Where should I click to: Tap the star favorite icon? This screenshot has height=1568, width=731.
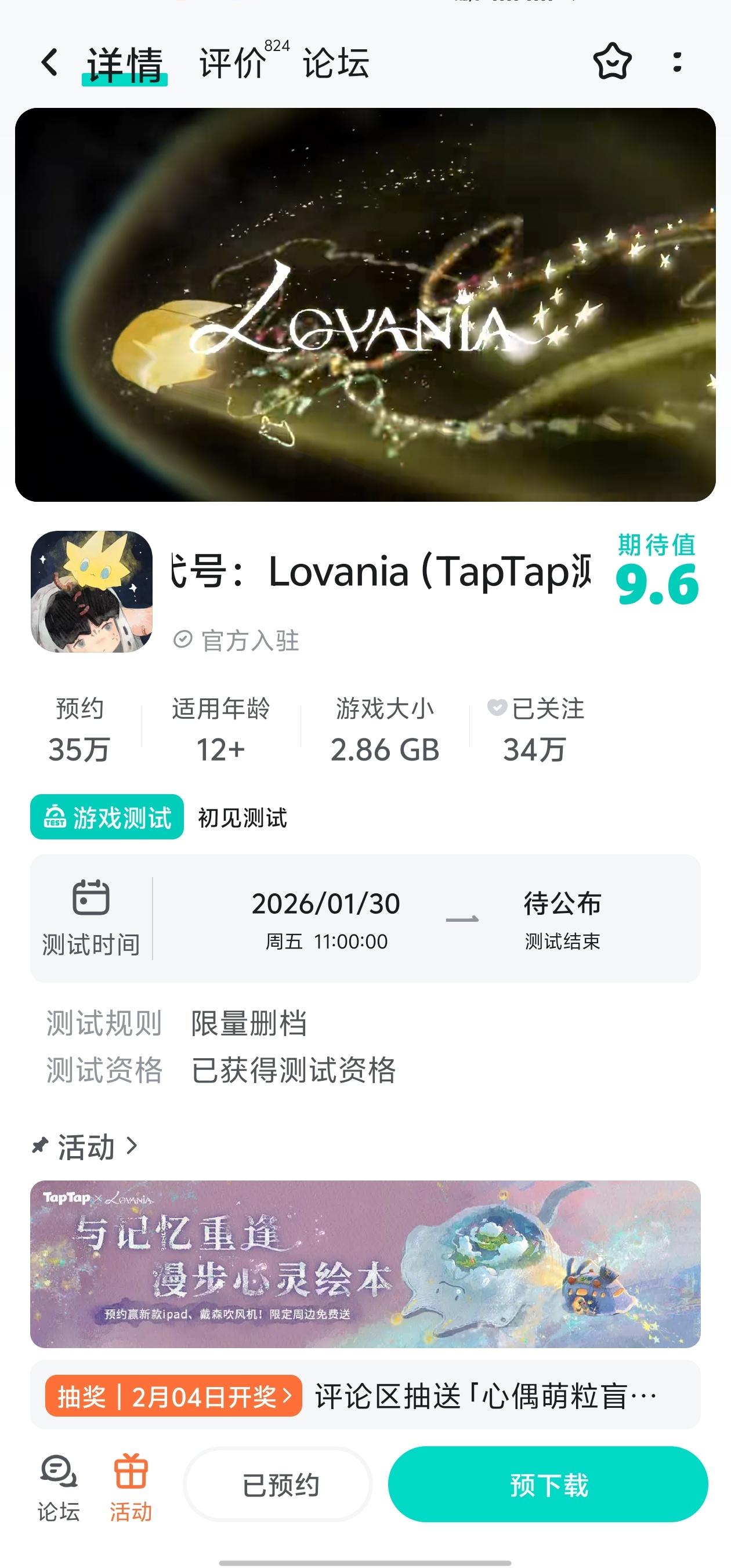click(611, 61)
